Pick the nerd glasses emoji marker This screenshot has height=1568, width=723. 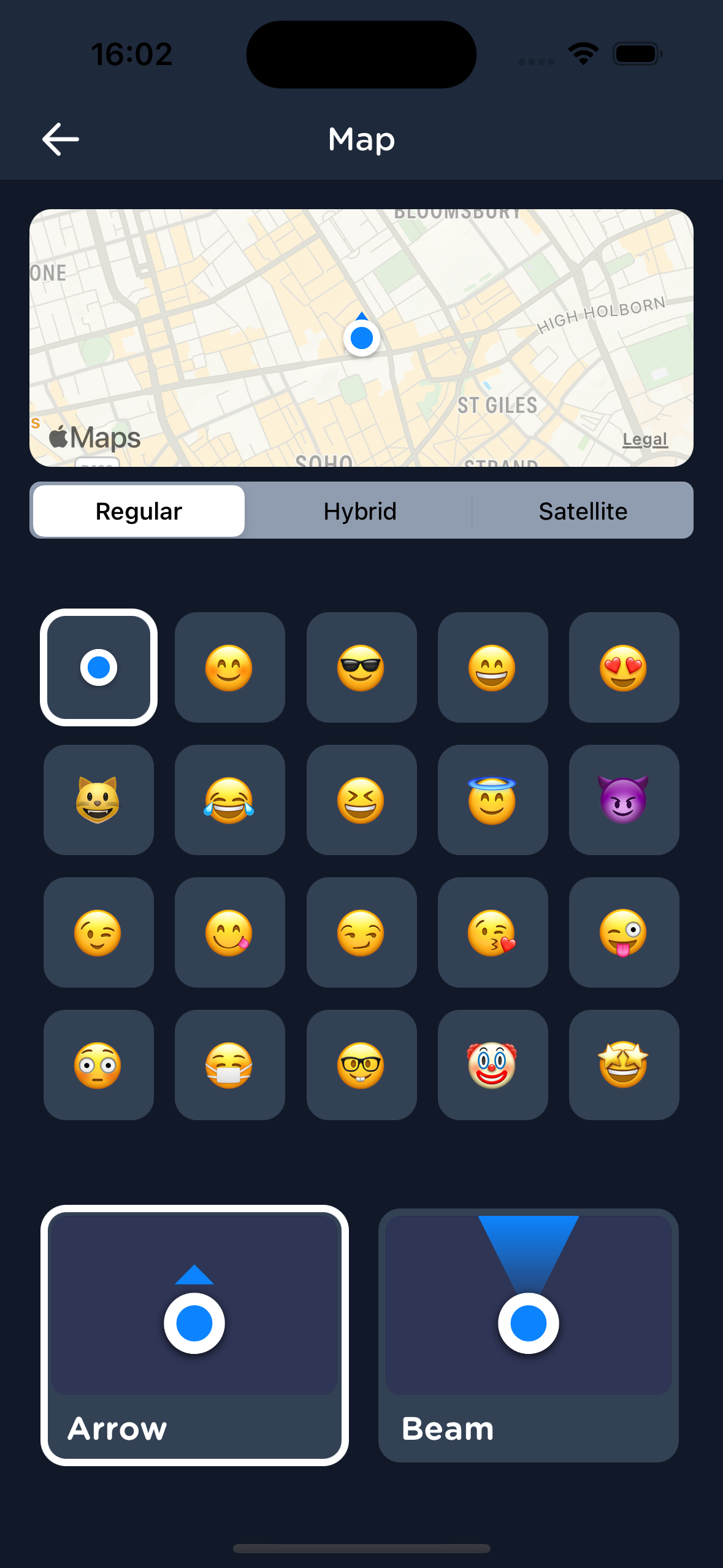click(x=361, y=1065)
